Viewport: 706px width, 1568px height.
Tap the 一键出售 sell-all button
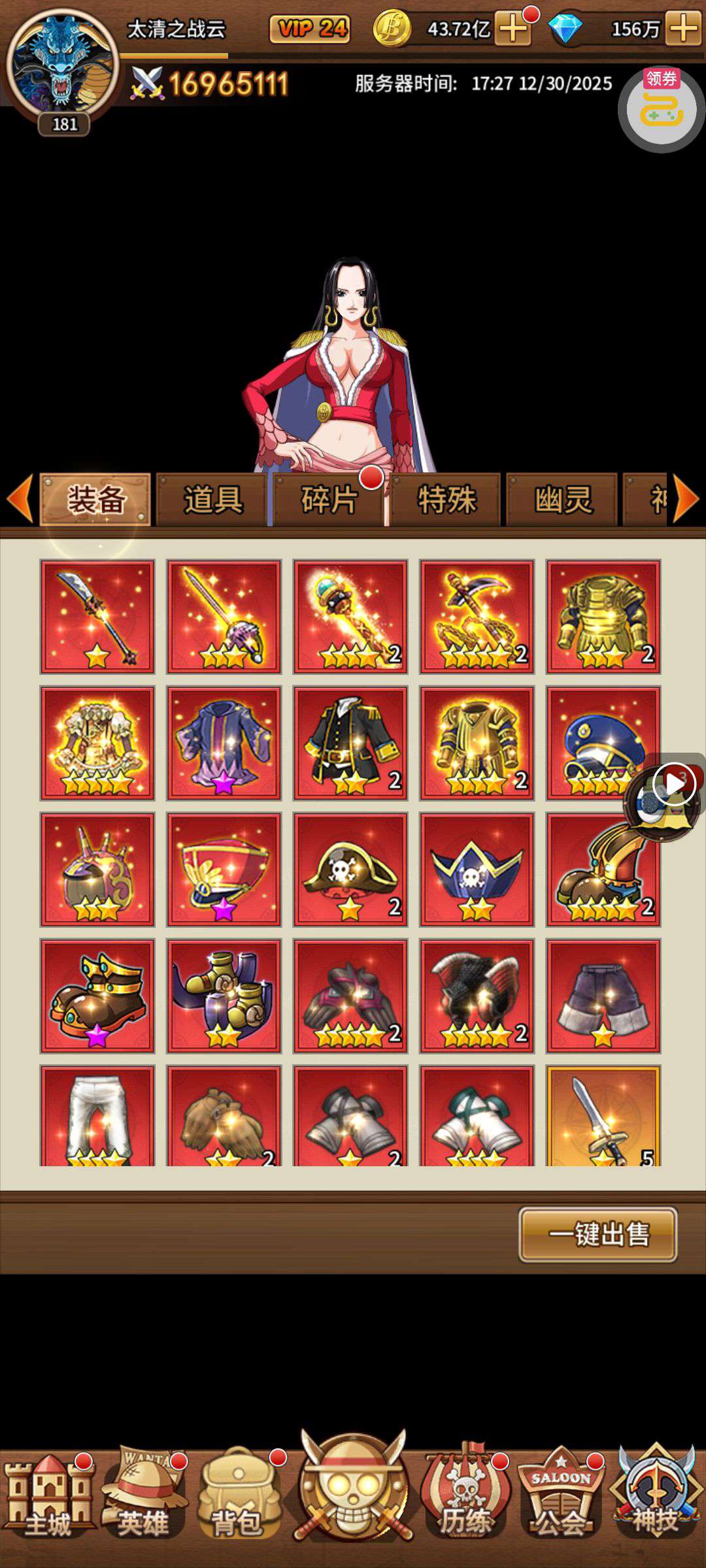click(x=597, y=1234)
